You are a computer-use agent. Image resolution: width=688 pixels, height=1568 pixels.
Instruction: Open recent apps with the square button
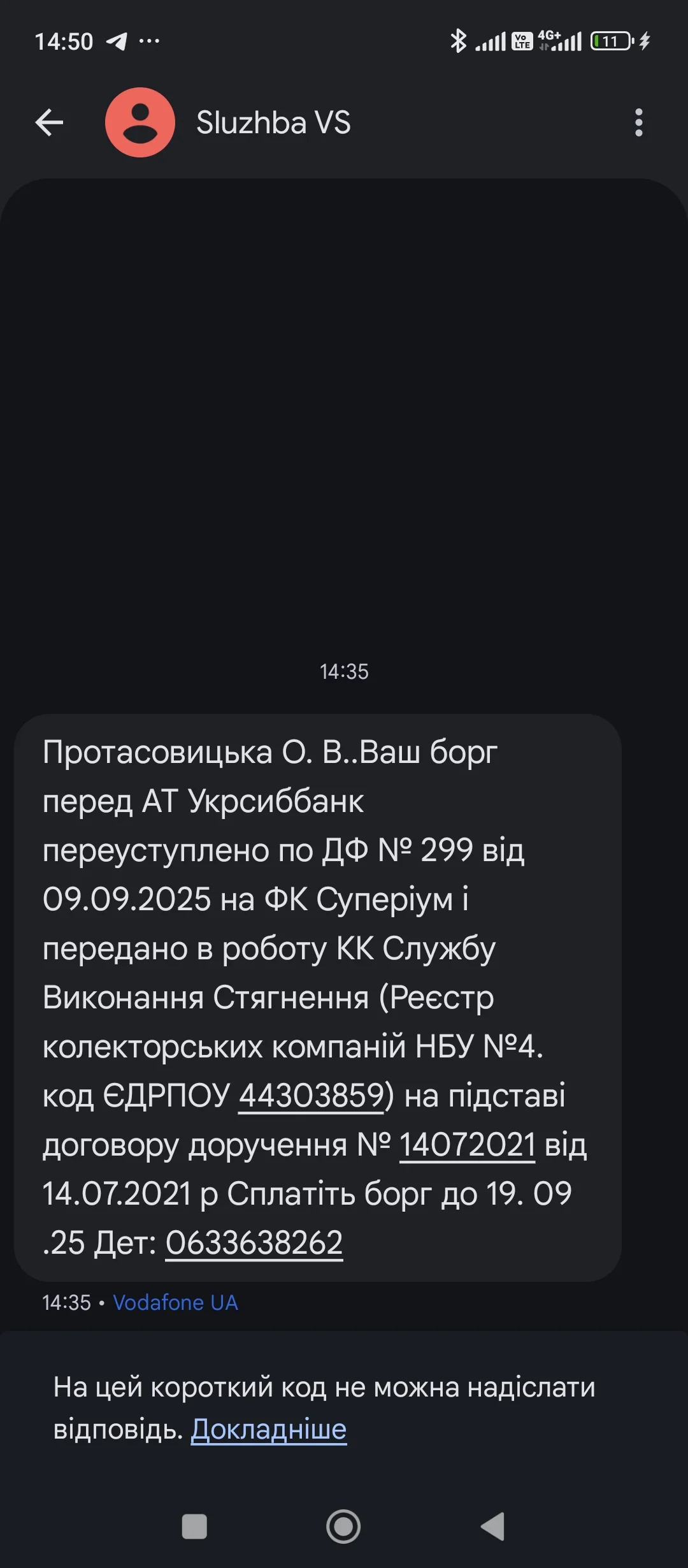click(194, 1527)
